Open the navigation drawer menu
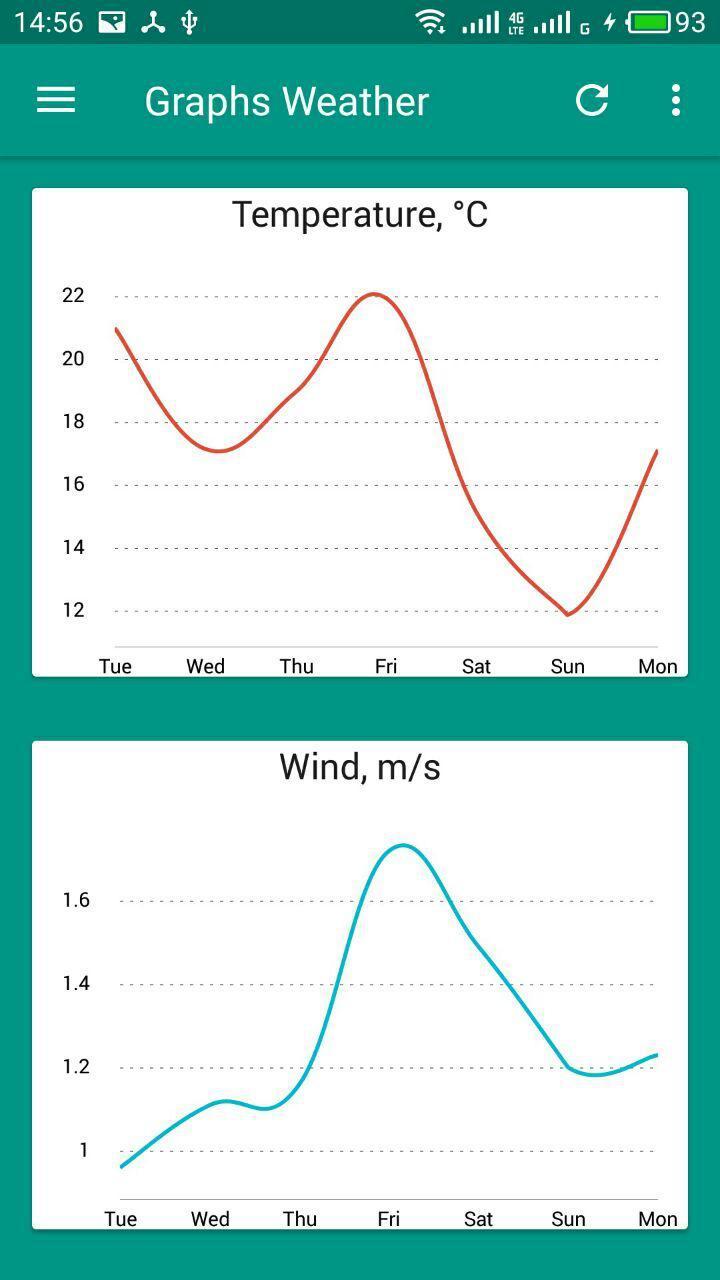Screen dimensions: 720x1280 point(55,100)
